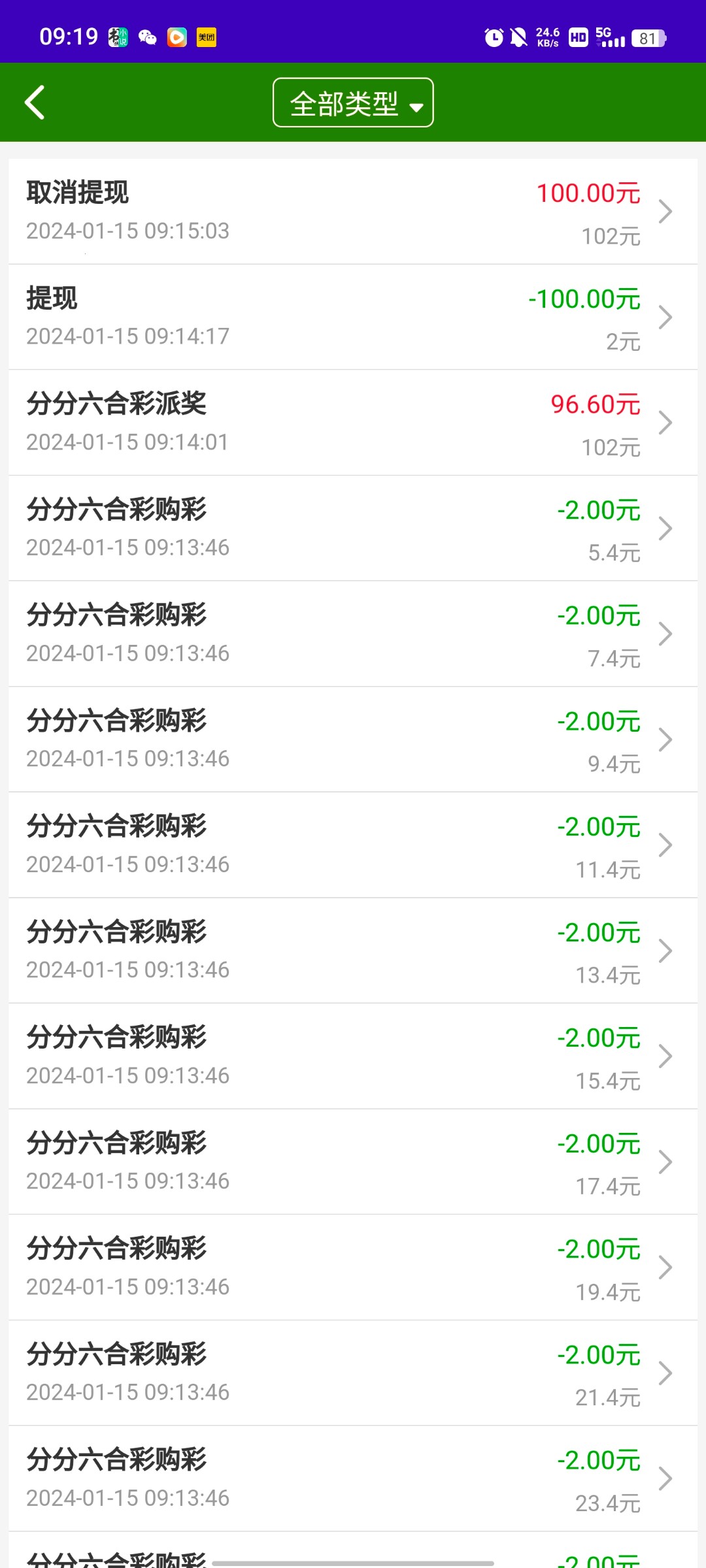Go back using the header arrow
The width and height of the screenshot is (706, 1568).
coord(35,103)
